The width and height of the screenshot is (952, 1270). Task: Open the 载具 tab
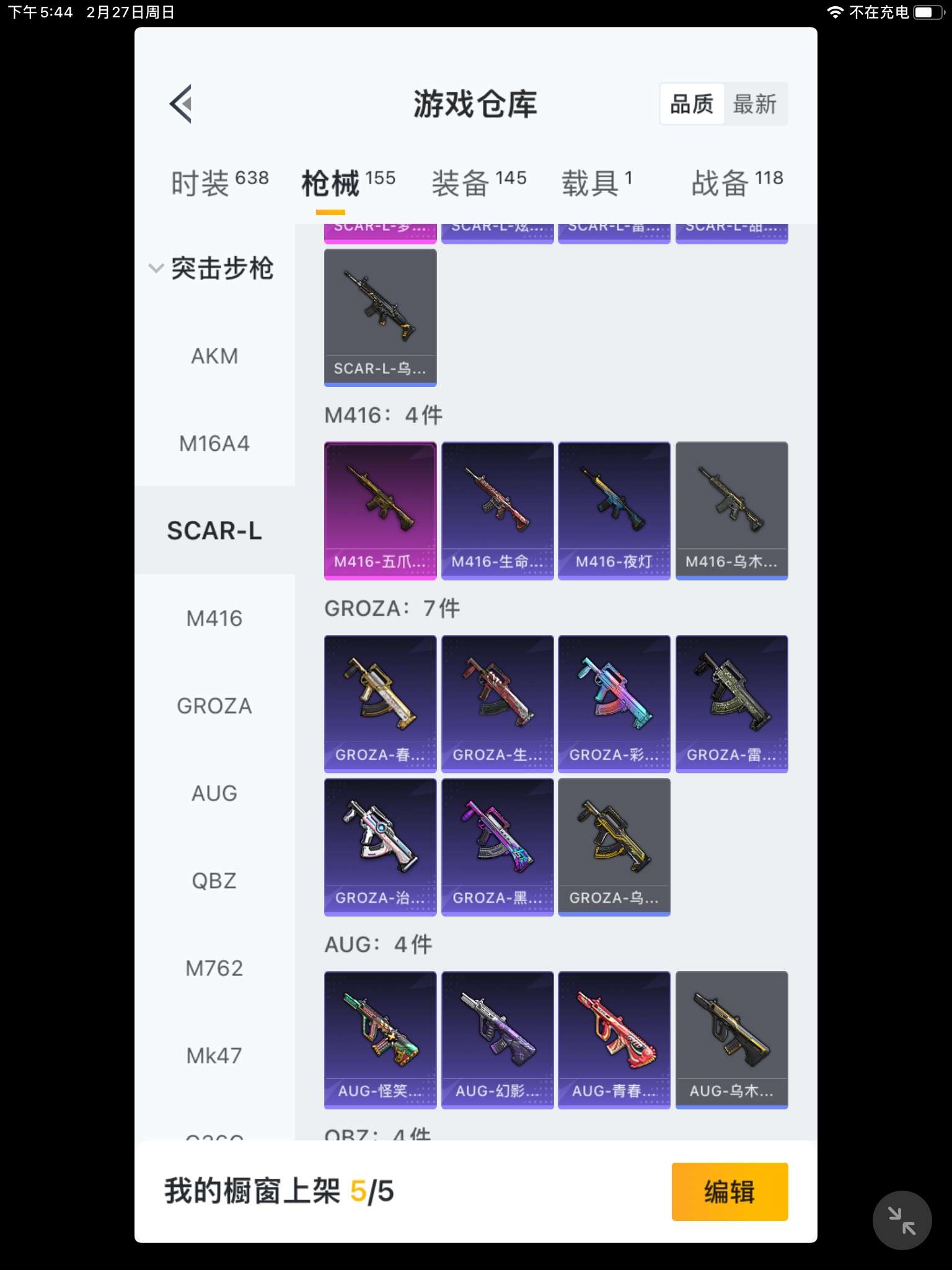pyautogui.click(x=597, y=182)
